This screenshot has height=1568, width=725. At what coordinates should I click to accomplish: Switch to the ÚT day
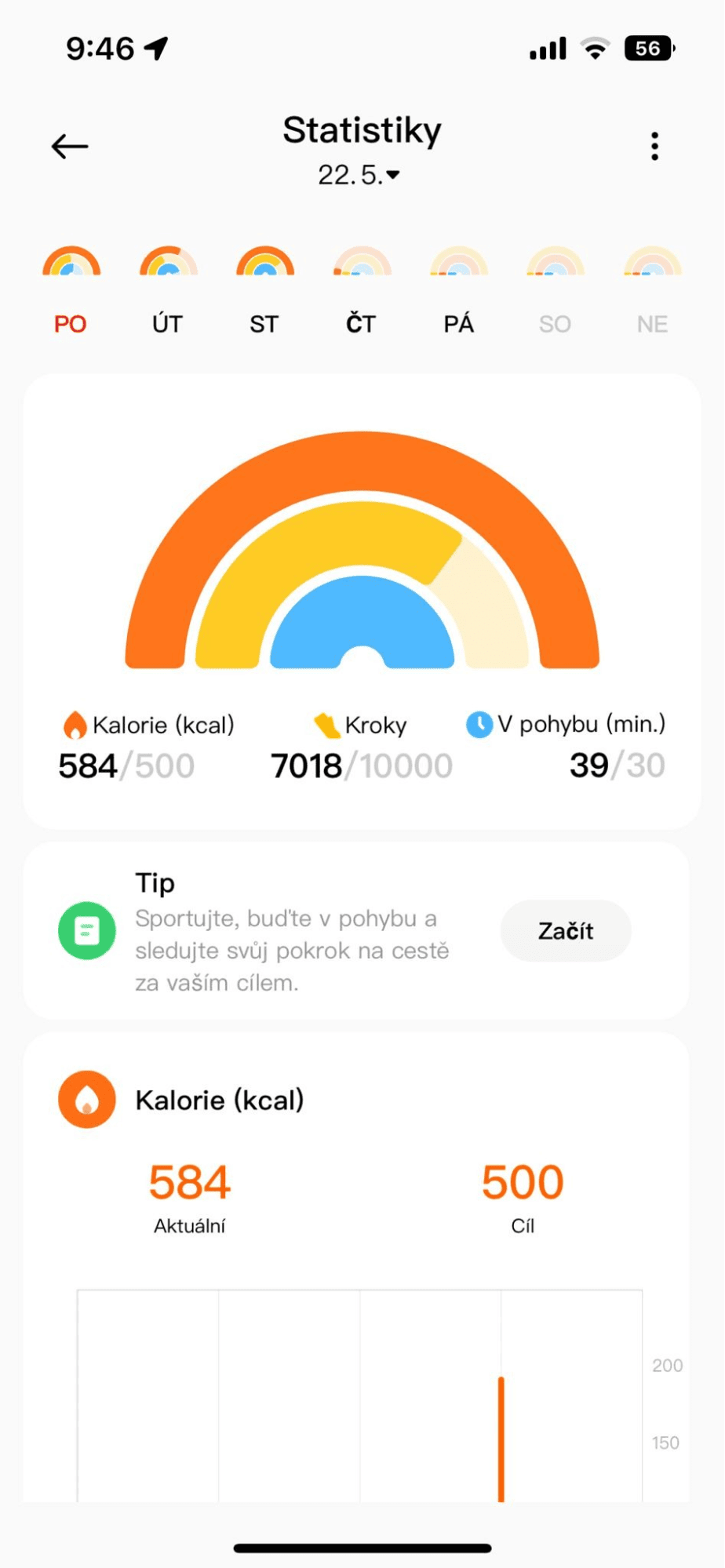[168, 289]
